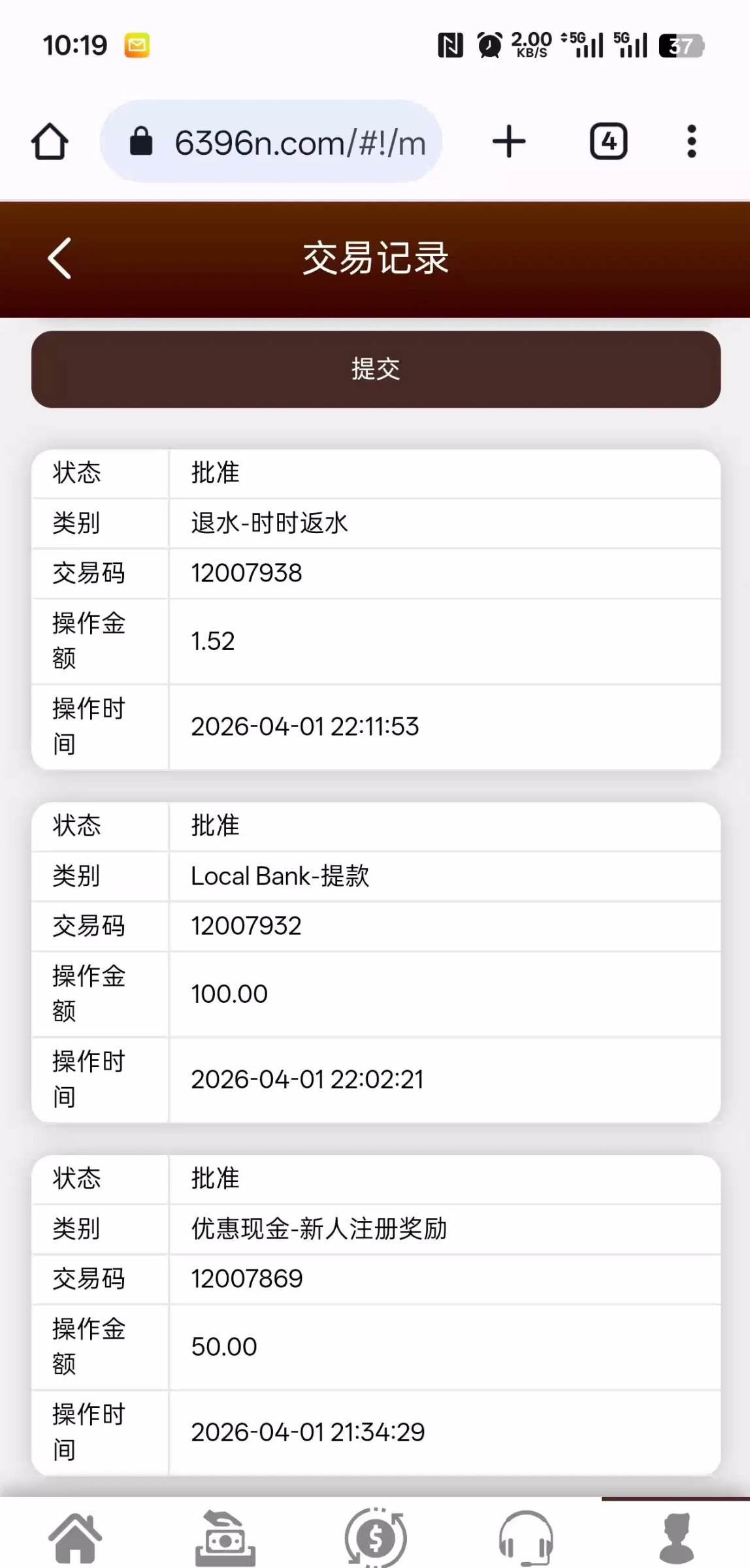The height and width of the screenshot is (1568, 750).
Task: Tap the 提交 submit button
Action: (376, 369)
